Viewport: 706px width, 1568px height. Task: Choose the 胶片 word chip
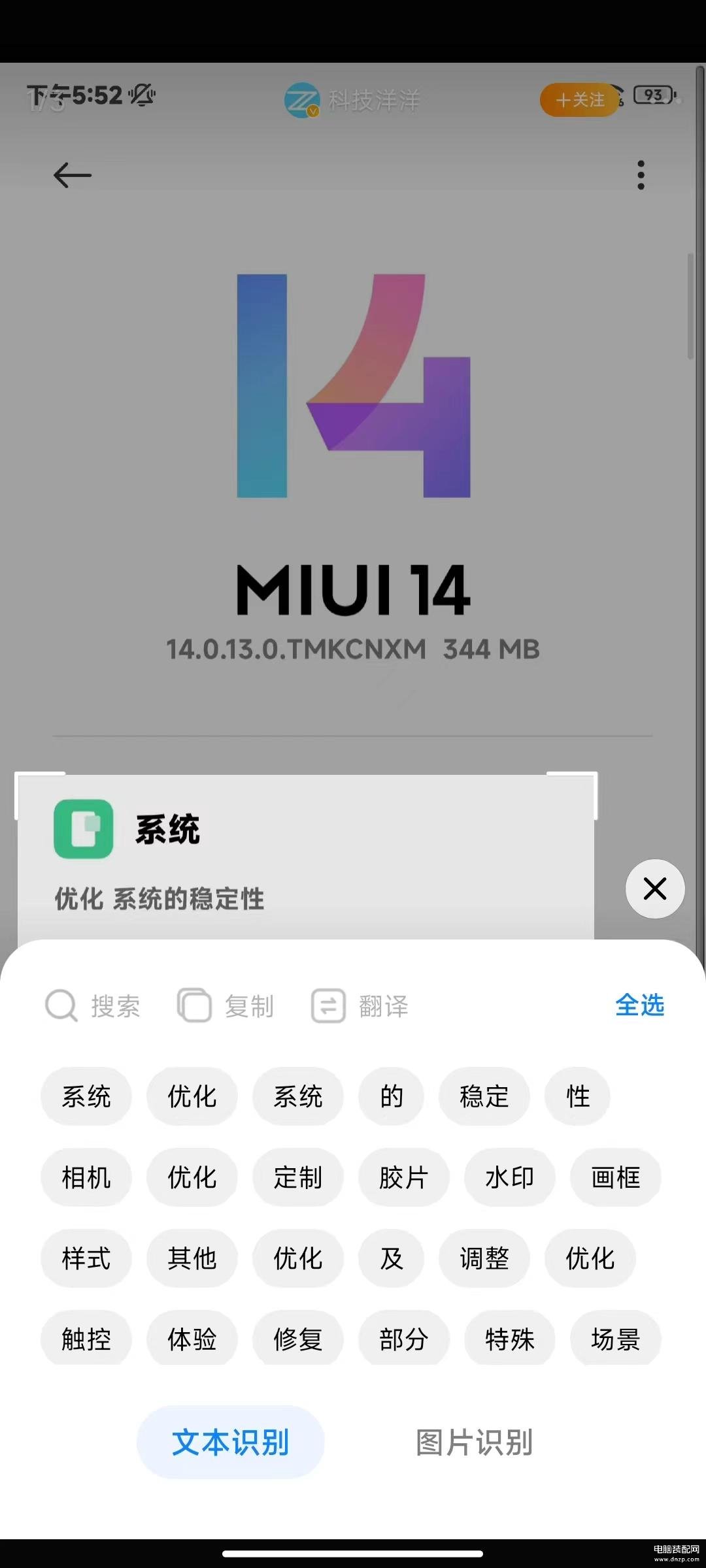coord(403,1177)
